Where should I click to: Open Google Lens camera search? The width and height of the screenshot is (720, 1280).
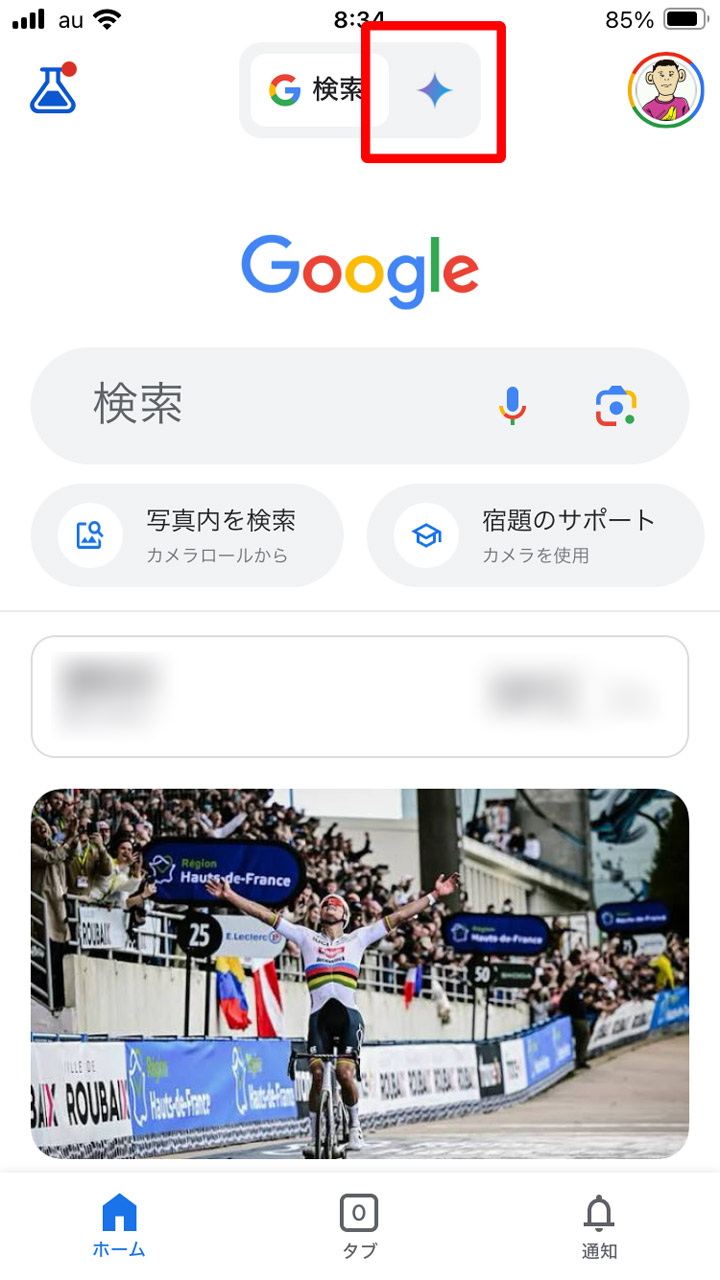pos(615,407)
